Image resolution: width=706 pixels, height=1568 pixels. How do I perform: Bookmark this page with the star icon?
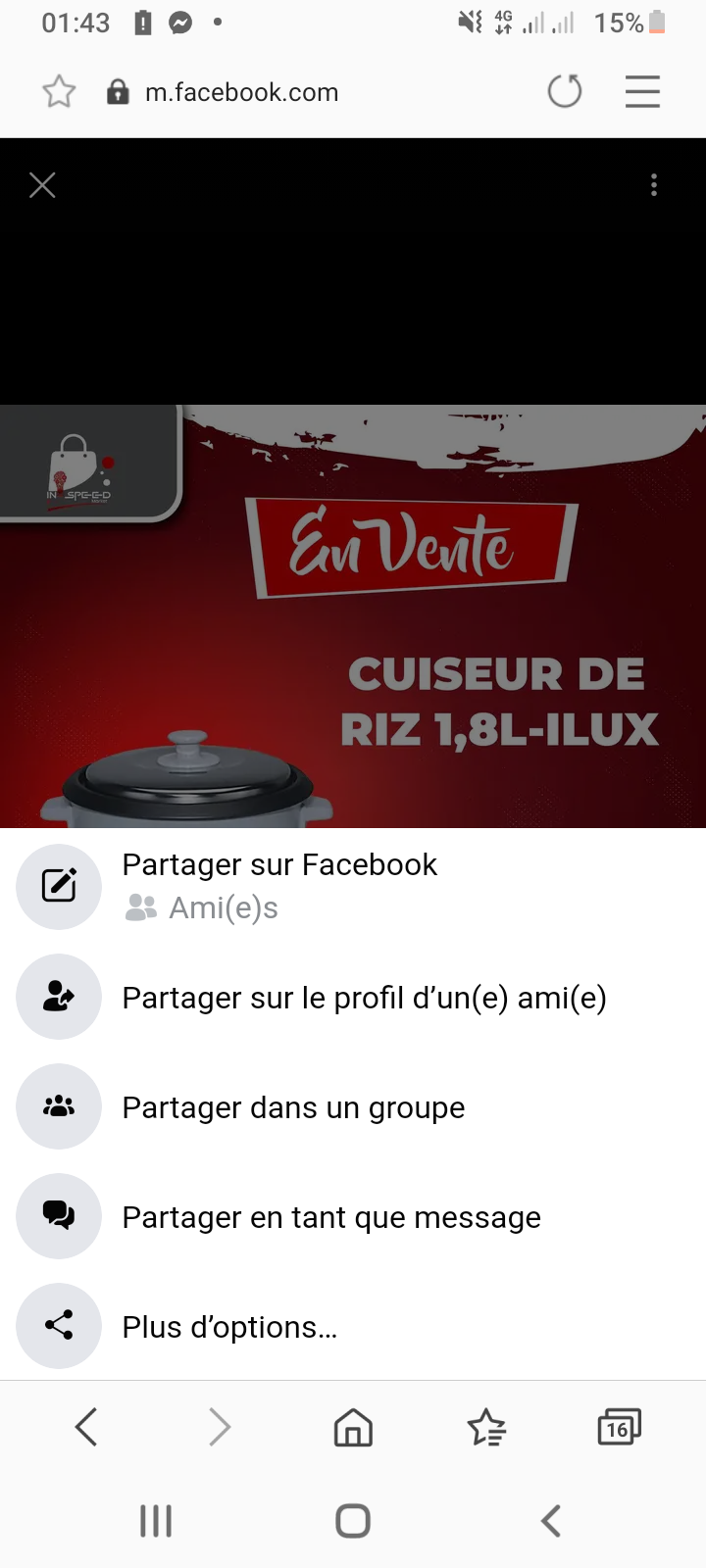(x=59, y=92)
